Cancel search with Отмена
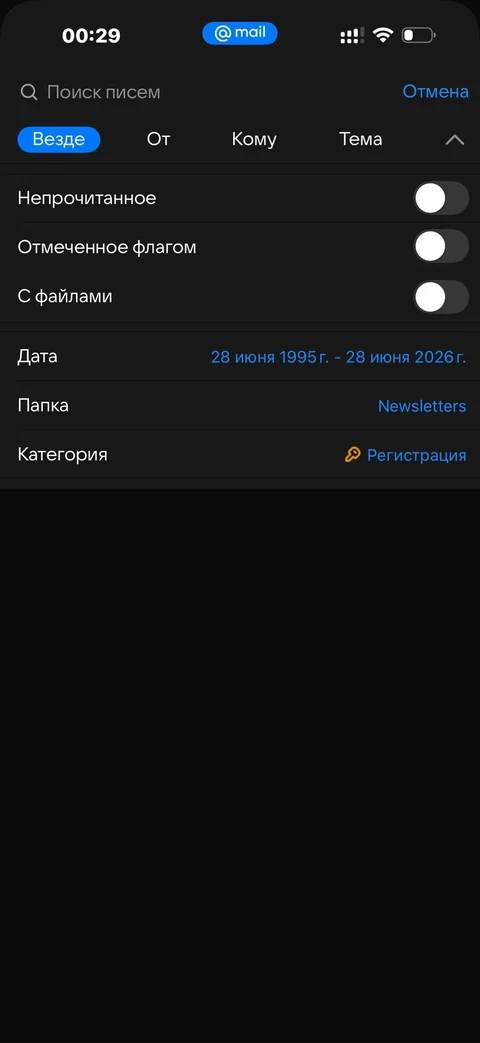Screen dimensions: 480x1043 tap(435, 92)
